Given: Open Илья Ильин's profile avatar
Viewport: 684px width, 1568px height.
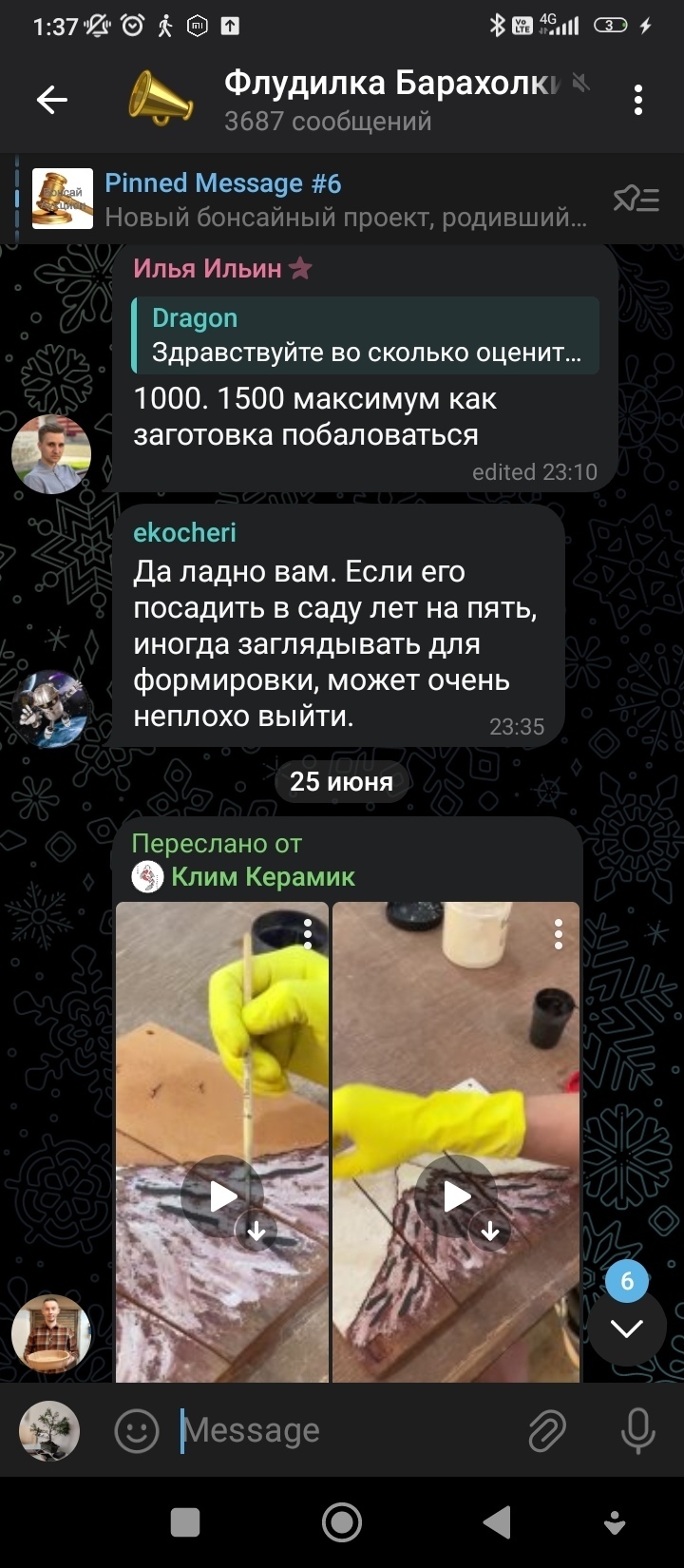Looking at the screenshot, I should tap(51, 453).
